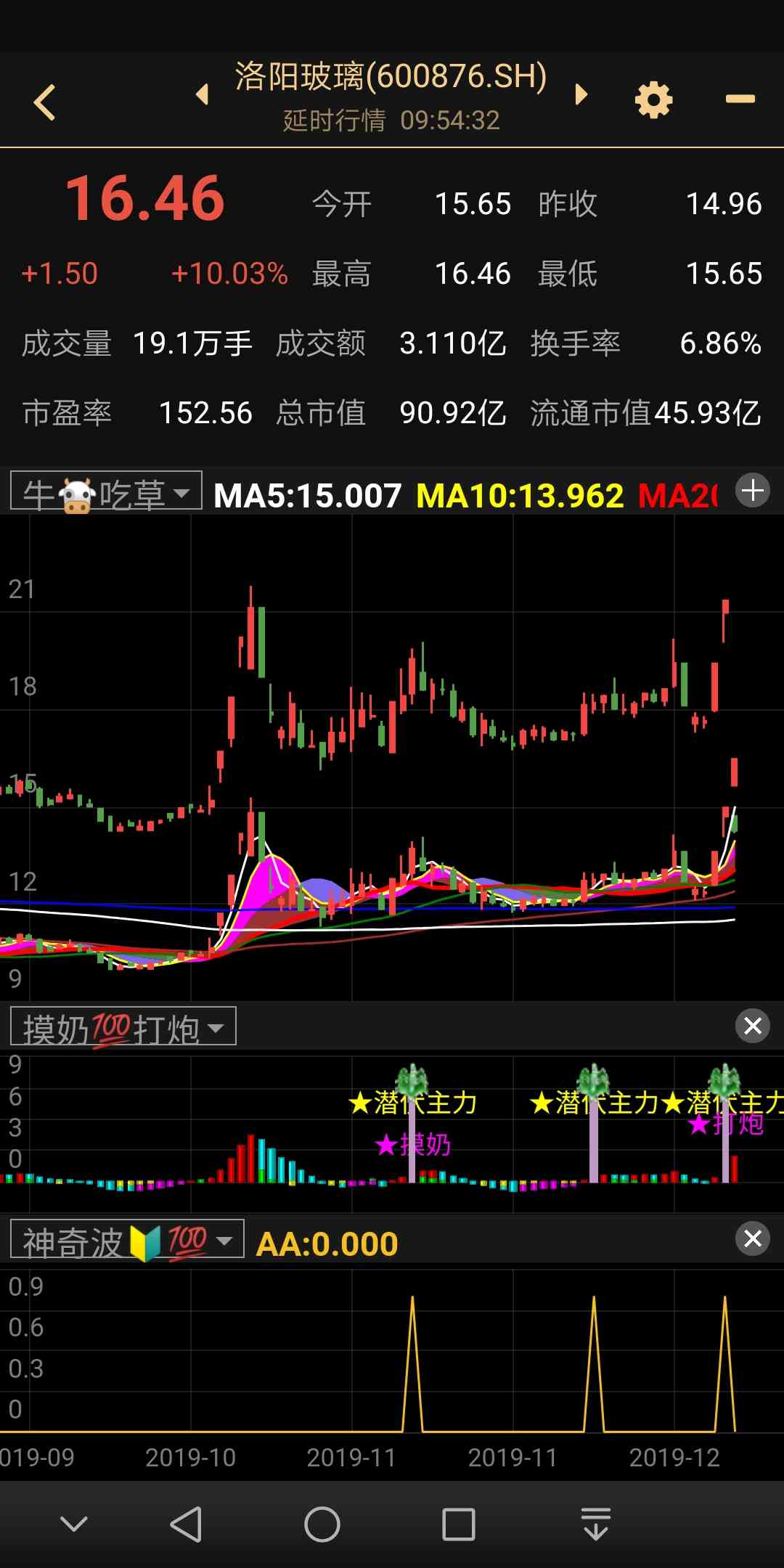Add an indicator with the plus button

point(753,491)
